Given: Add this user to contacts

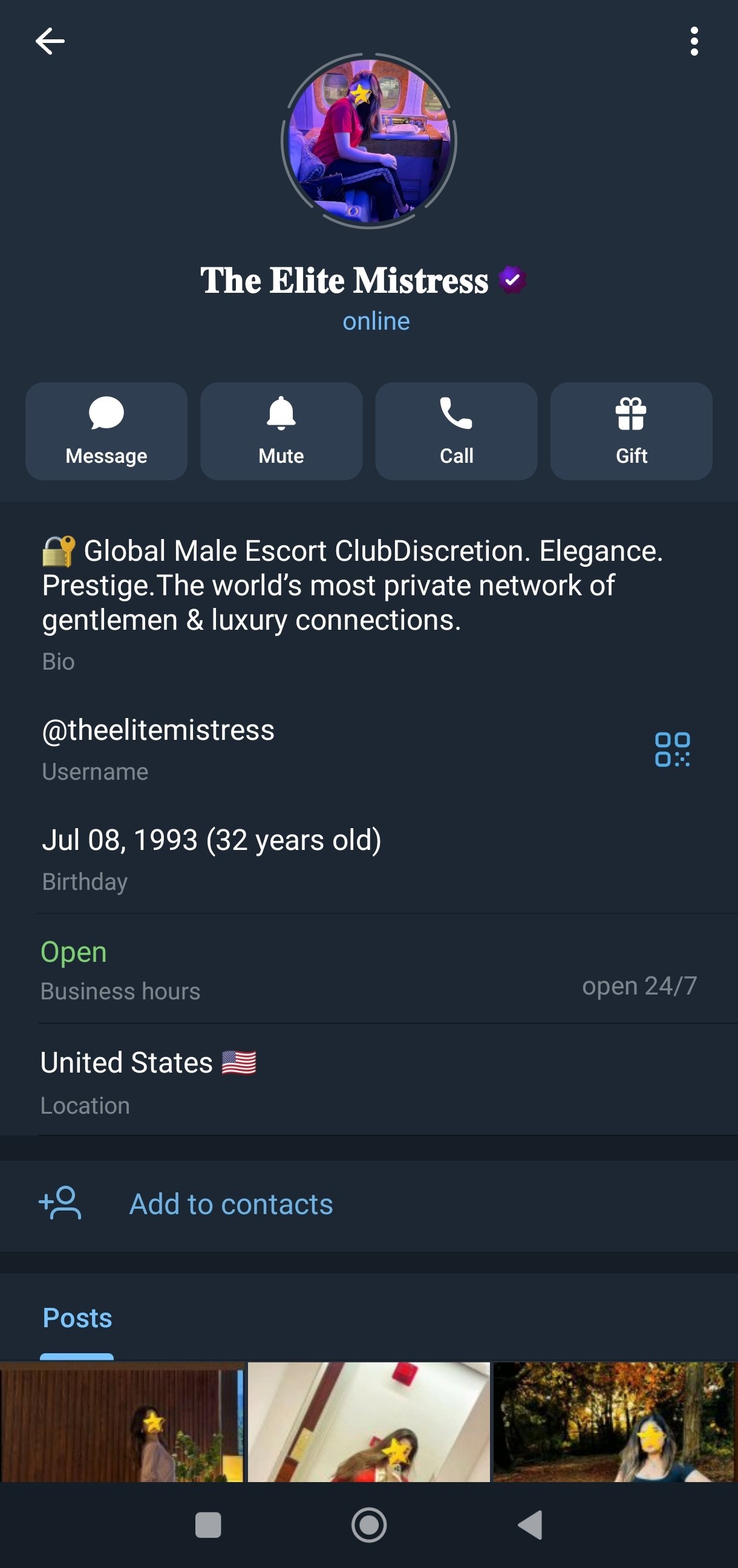Looking at the screenshot, I should 231,1204.
